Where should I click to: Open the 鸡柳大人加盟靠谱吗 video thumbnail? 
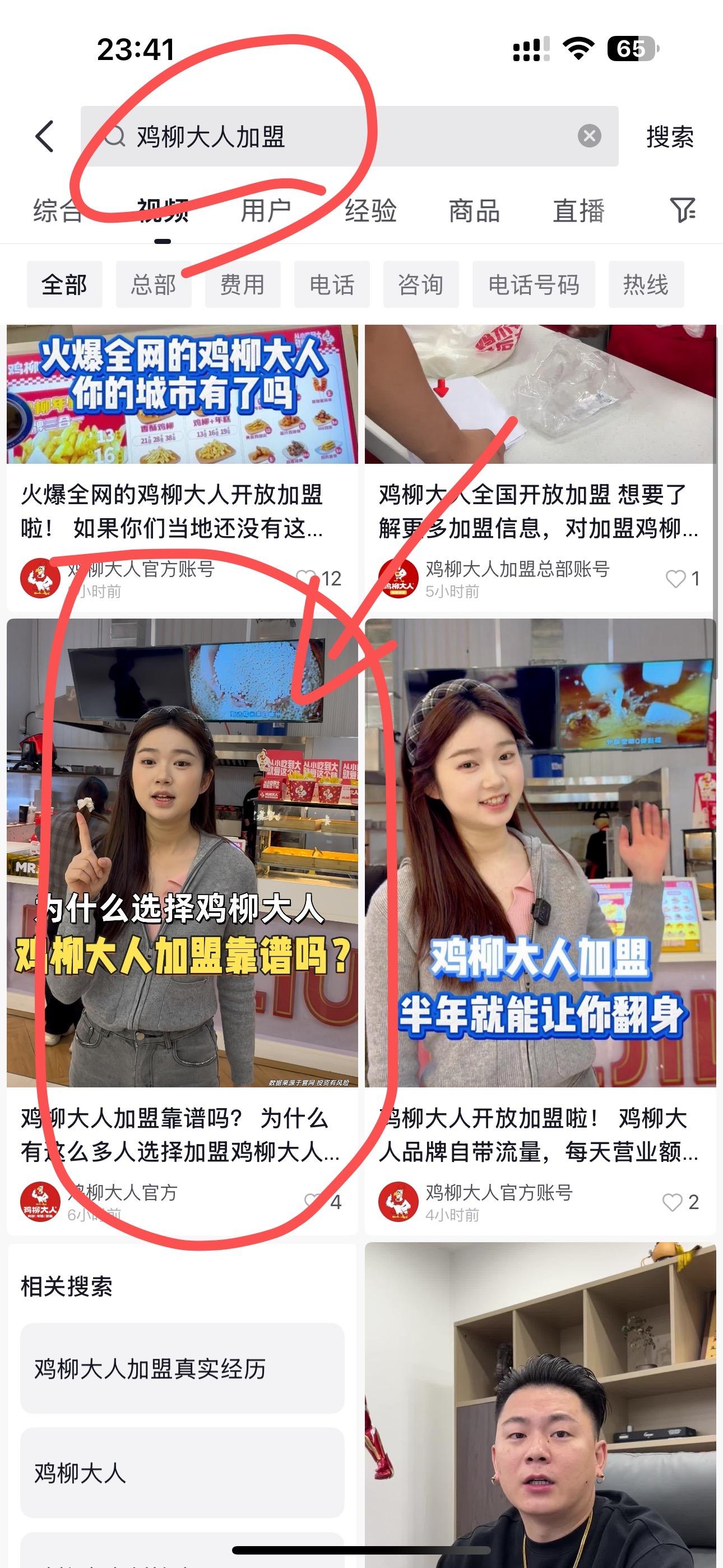[x=180, y=852]
